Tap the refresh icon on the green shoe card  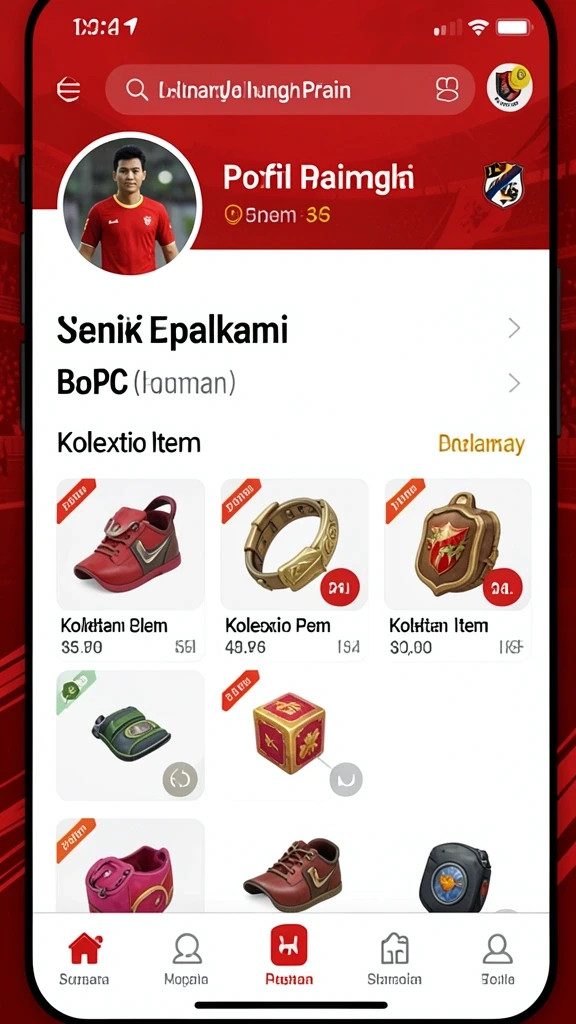coord(180,778)
